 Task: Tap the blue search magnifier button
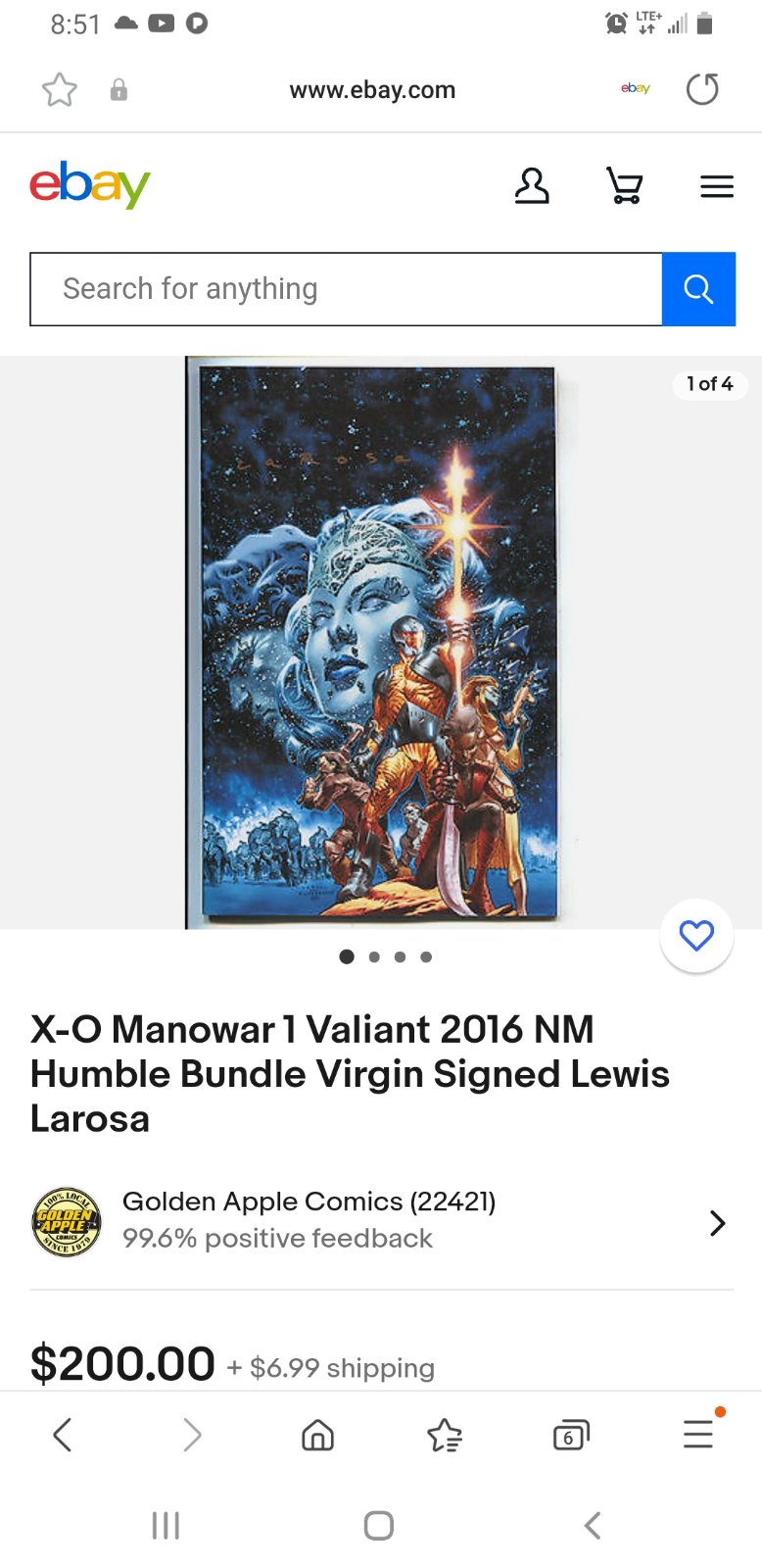[698, 289]
